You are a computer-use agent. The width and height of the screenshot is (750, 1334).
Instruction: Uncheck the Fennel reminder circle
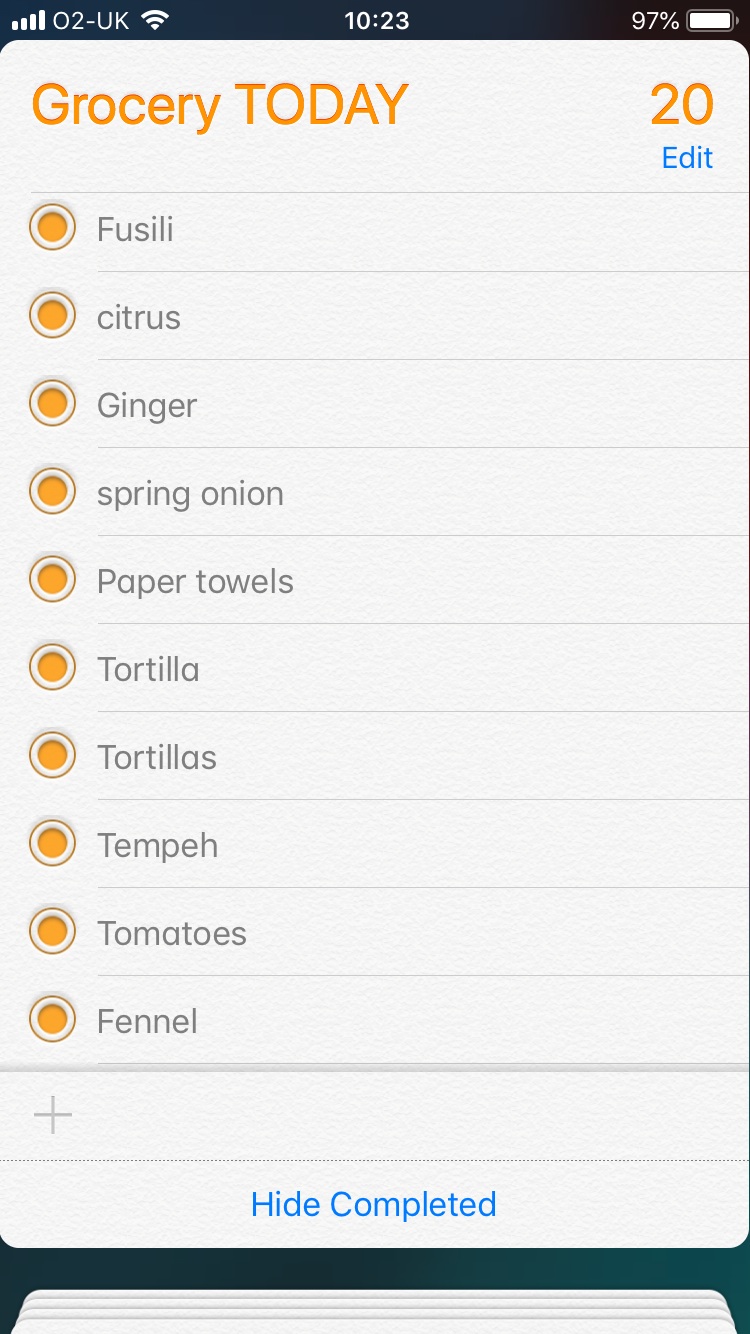tap(53, 1021)
